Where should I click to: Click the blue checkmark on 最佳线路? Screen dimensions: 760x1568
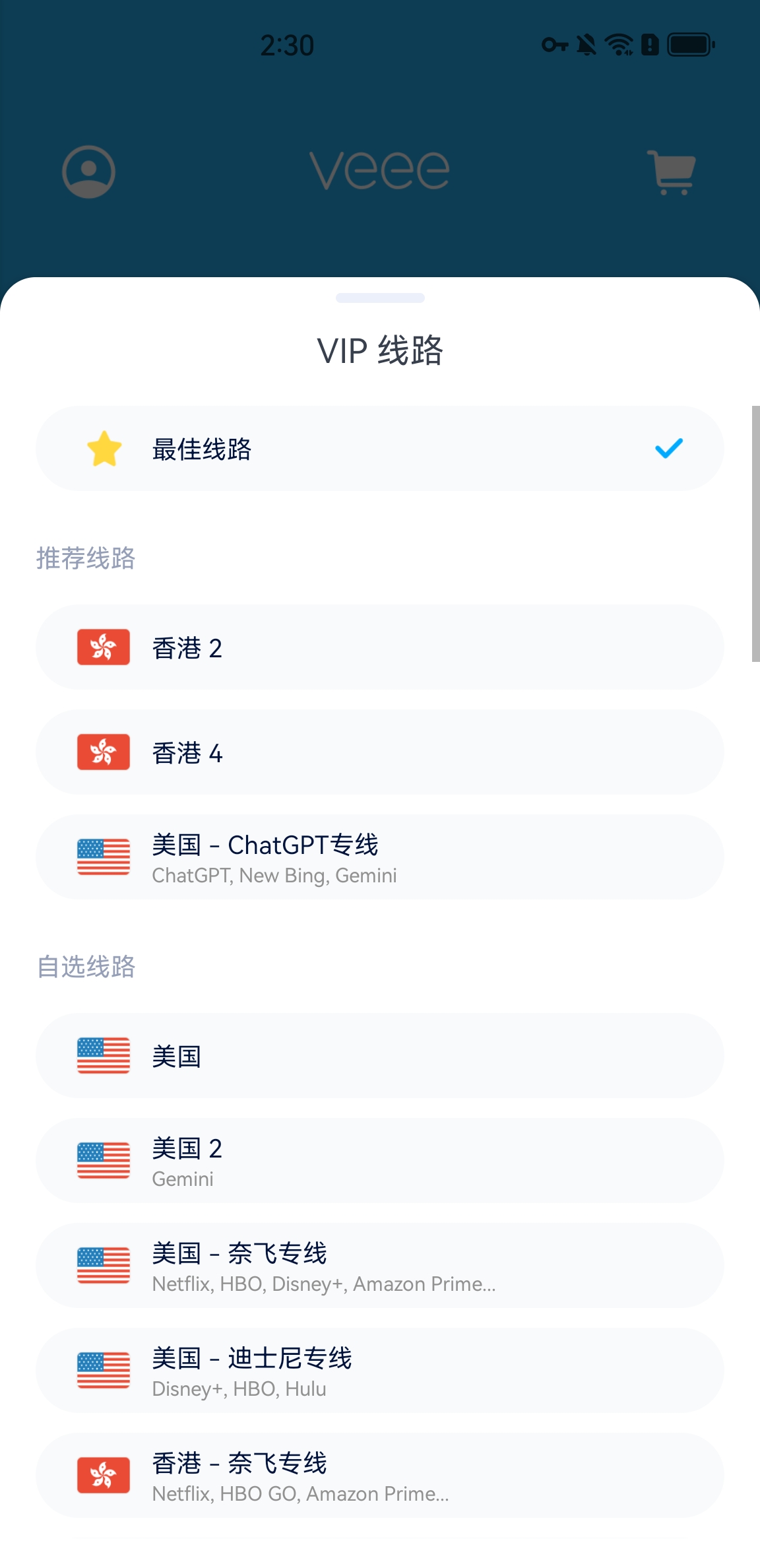(x=668, y=448)
